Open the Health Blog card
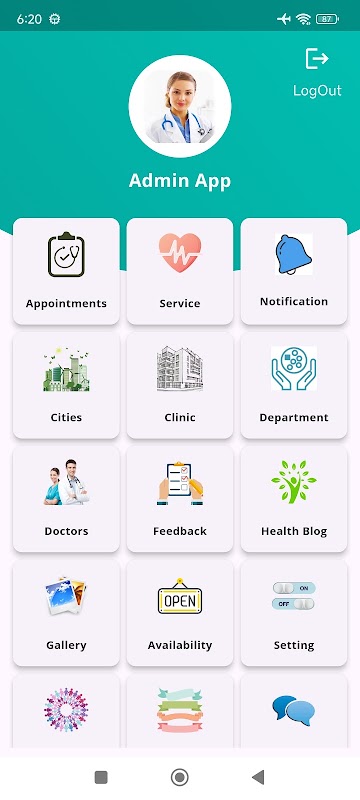 click(x=294, y=499)
